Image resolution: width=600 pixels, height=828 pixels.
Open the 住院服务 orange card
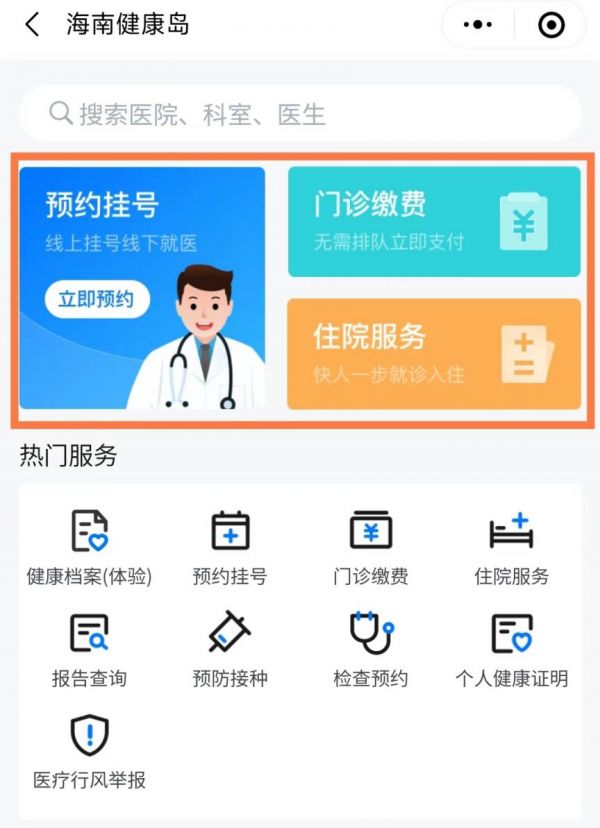click(x=433, y=353)
